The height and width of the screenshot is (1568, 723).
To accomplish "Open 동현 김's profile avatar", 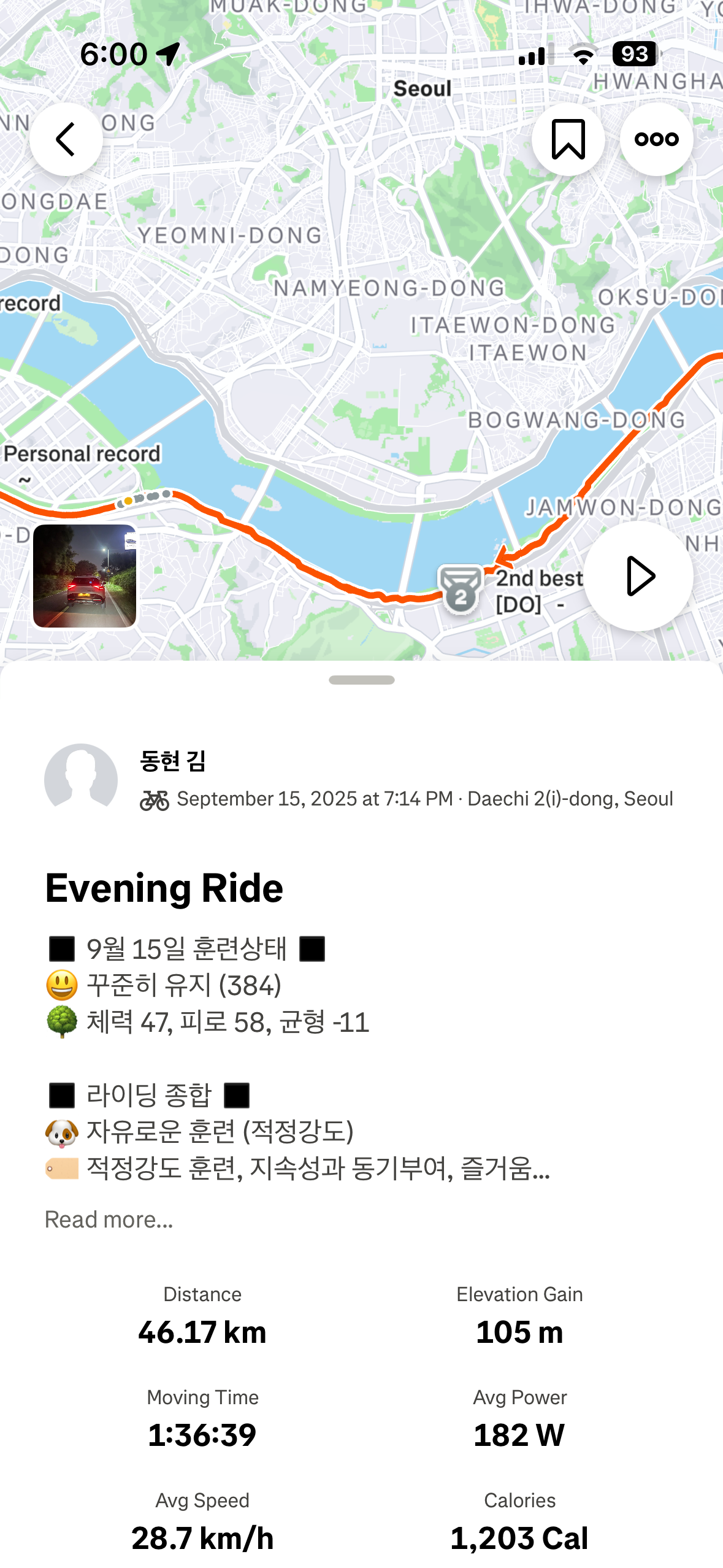I will (81, 780).
